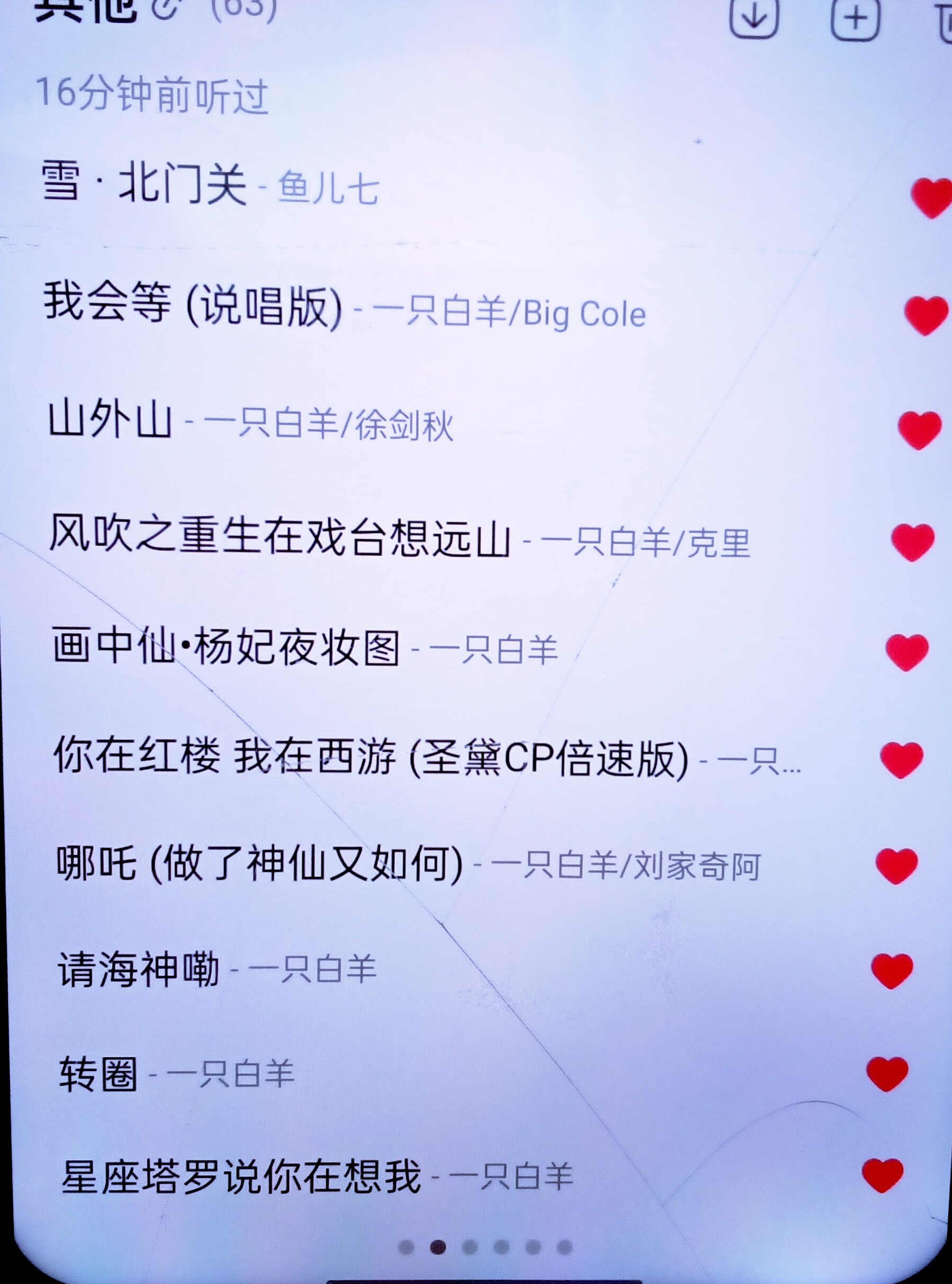This screenshot has width=952, height=1284.
Task: Open 我会等 (说唱版) song row
Action: [x=193, y=306]
